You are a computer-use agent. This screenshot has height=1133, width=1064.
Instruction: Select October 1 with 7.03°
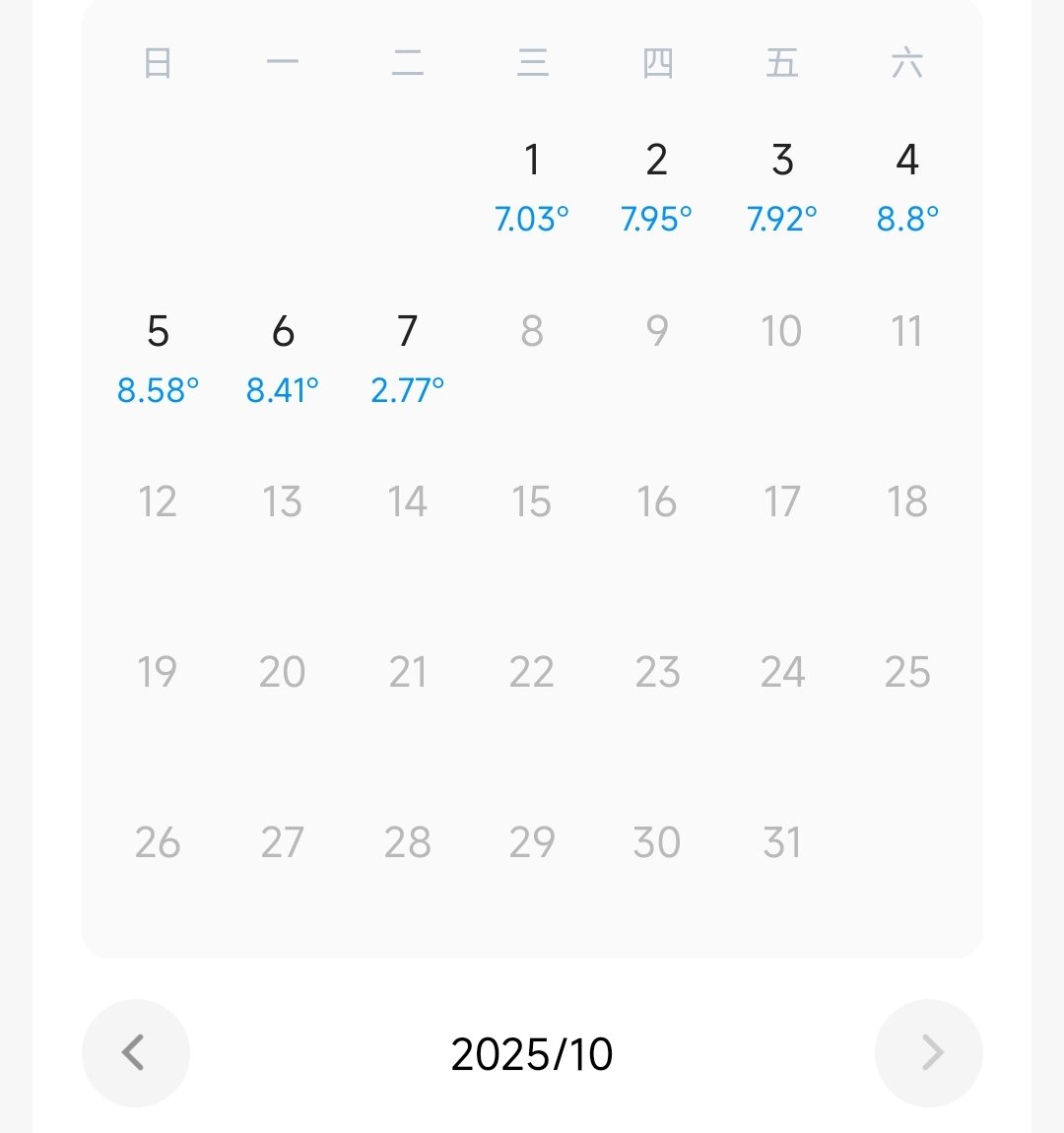pyautogui.click(x=532, y=185)
